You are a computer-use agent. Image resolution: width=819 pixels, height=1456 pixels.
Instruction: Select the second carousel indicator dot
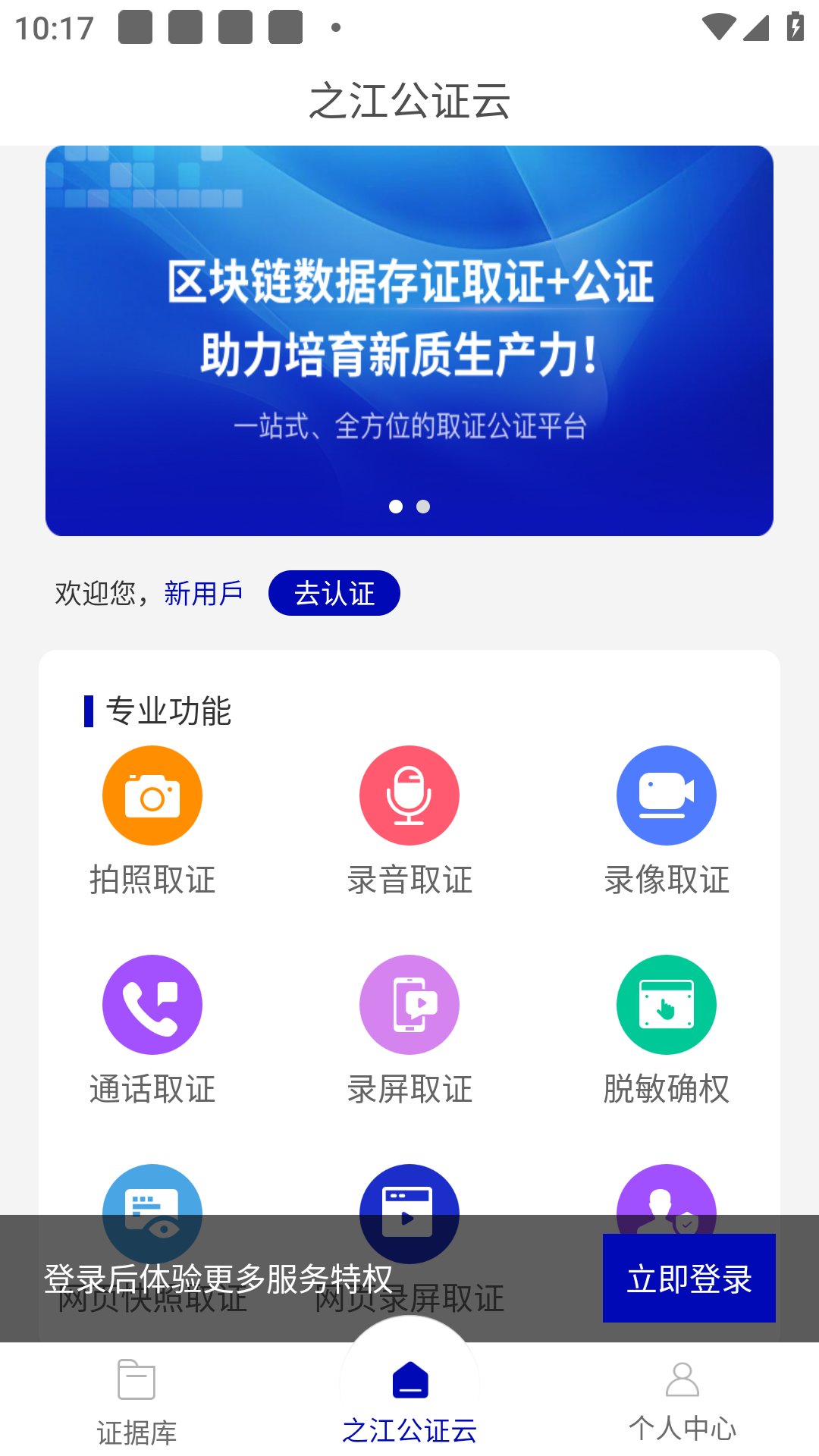[x=424, y=507]
